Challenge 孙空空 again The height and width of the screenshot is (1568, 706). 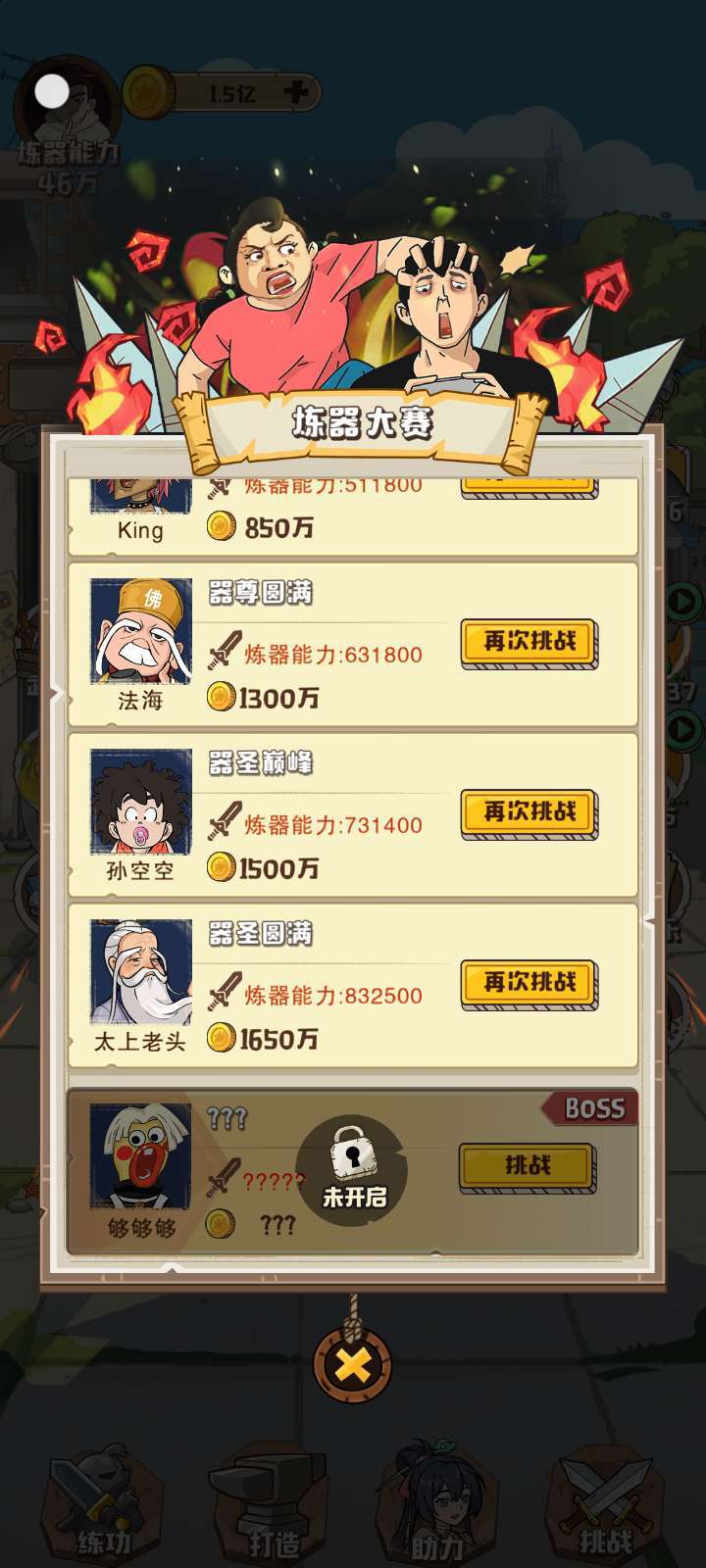click(x=529, y=814)
